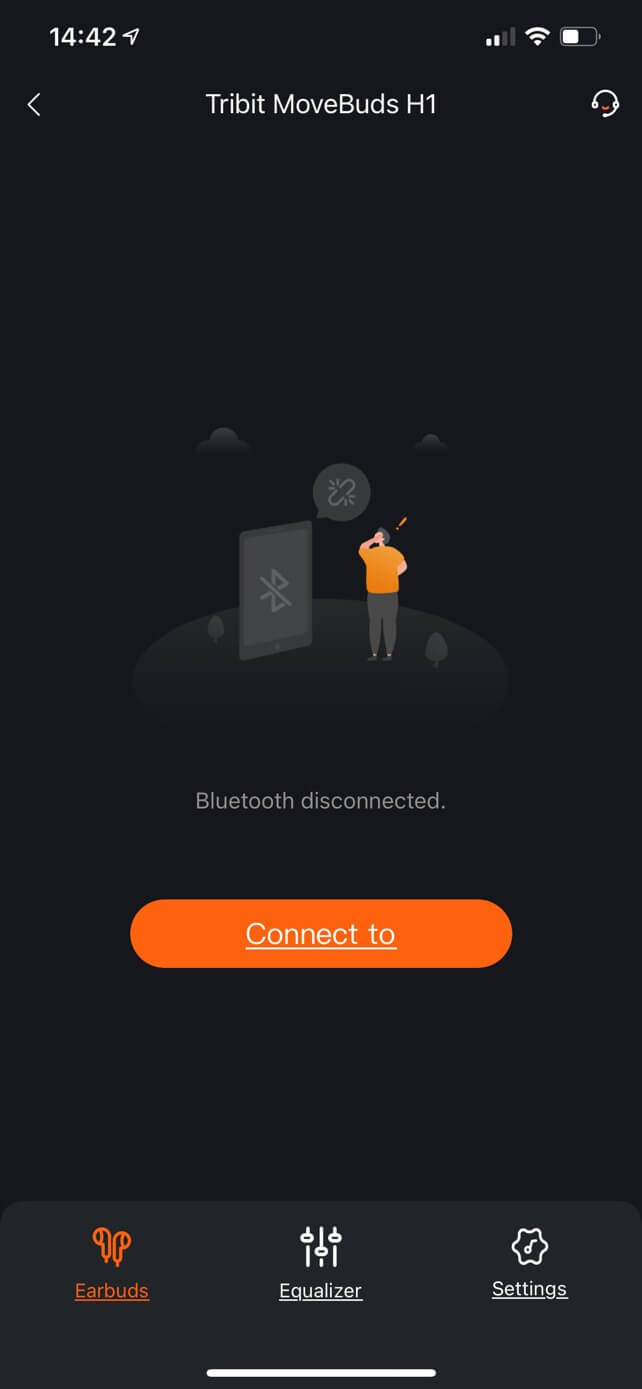Switch to the Settings tab
Screen dimensions: 642x1389
pos(529,1262)
